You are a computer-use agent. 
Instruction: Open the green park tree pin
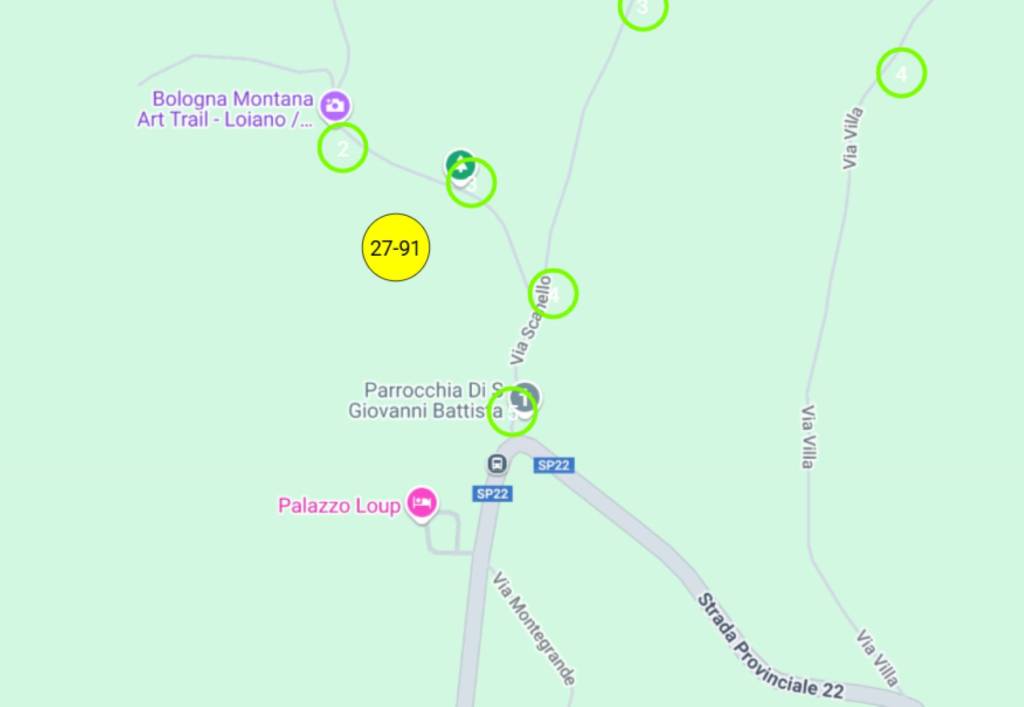coord(460,165)
